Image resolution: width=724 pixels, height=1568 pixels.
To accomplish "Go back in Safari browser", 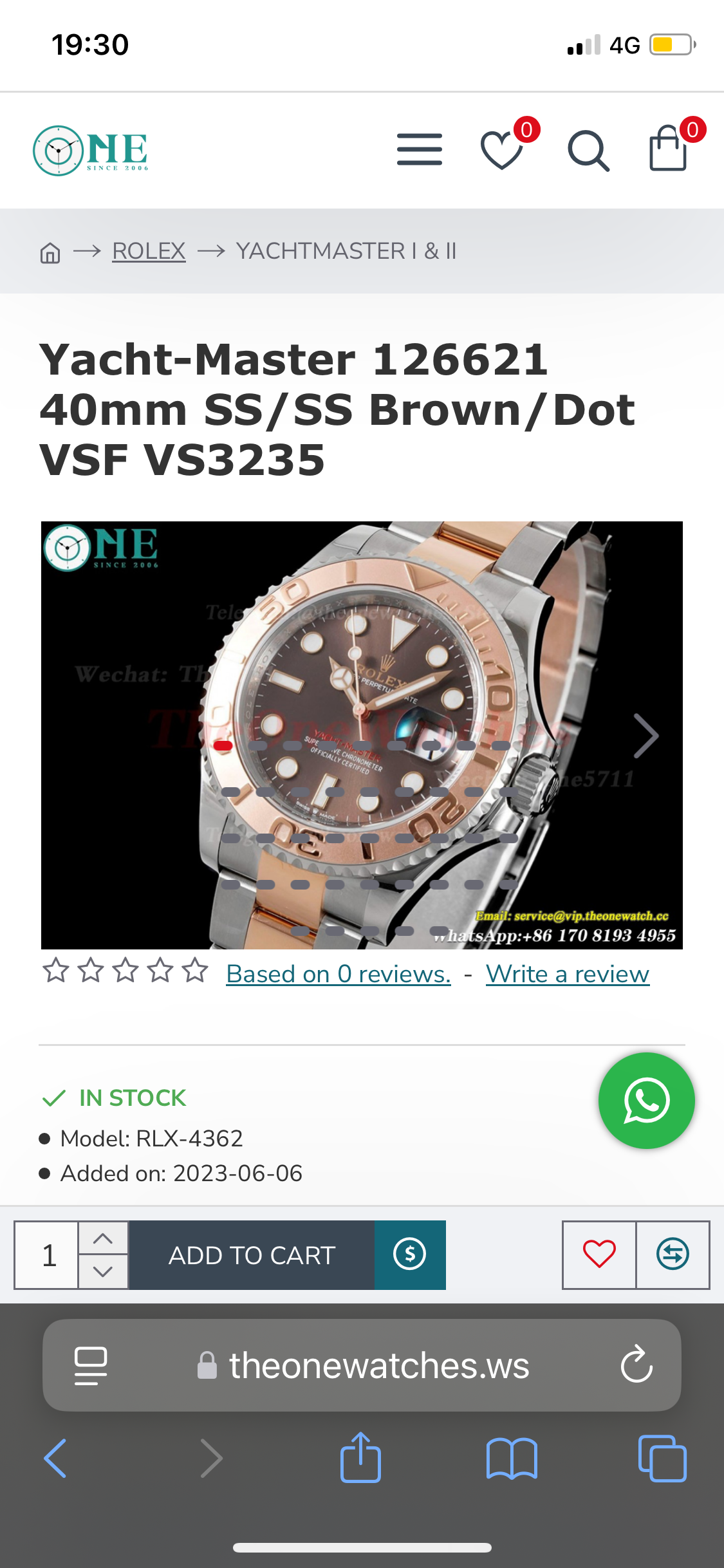I will coord(55,1458).
